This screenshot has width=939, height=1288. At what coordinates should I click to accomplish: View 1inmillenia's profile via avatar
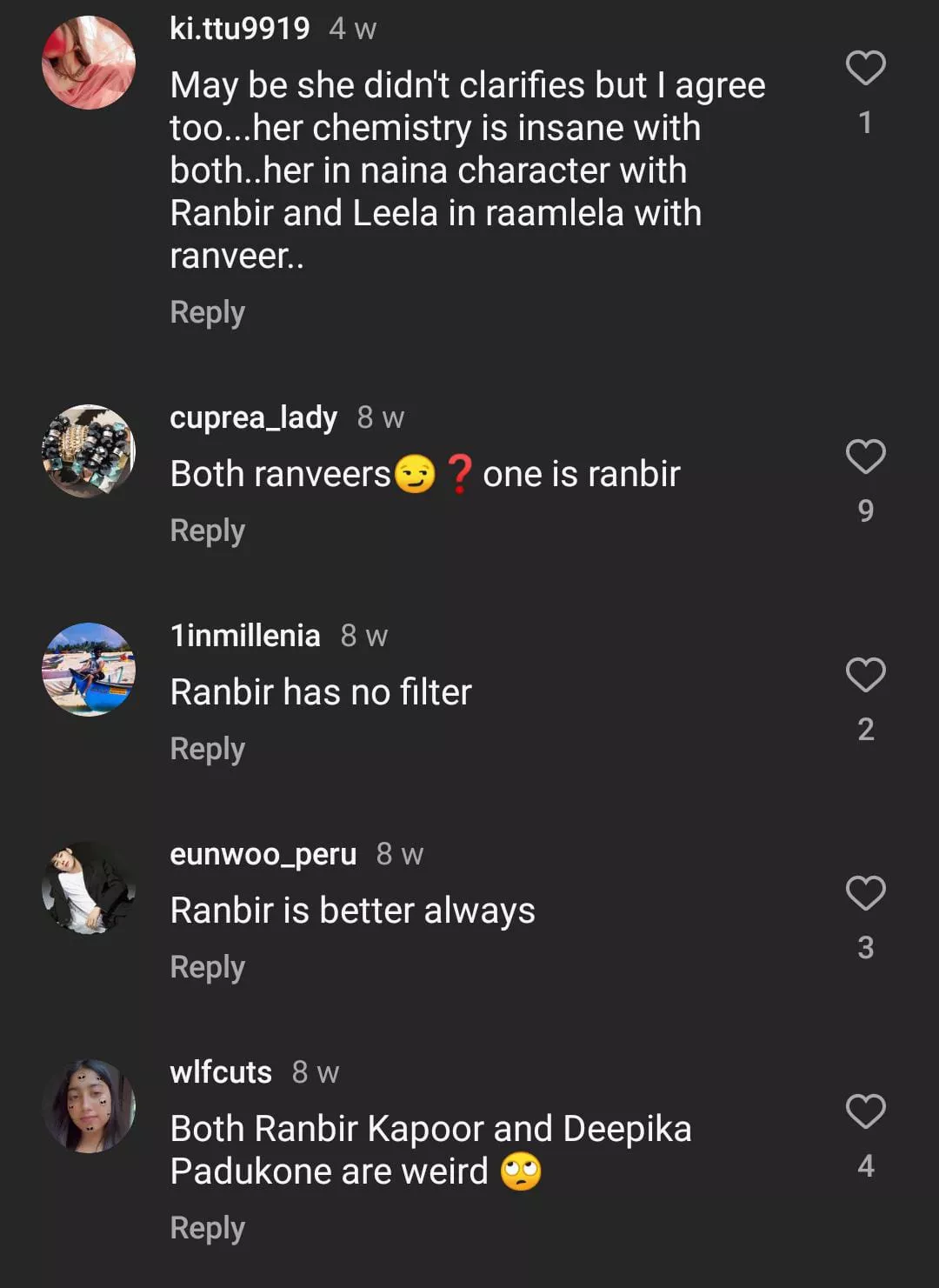tap(89, 670)
